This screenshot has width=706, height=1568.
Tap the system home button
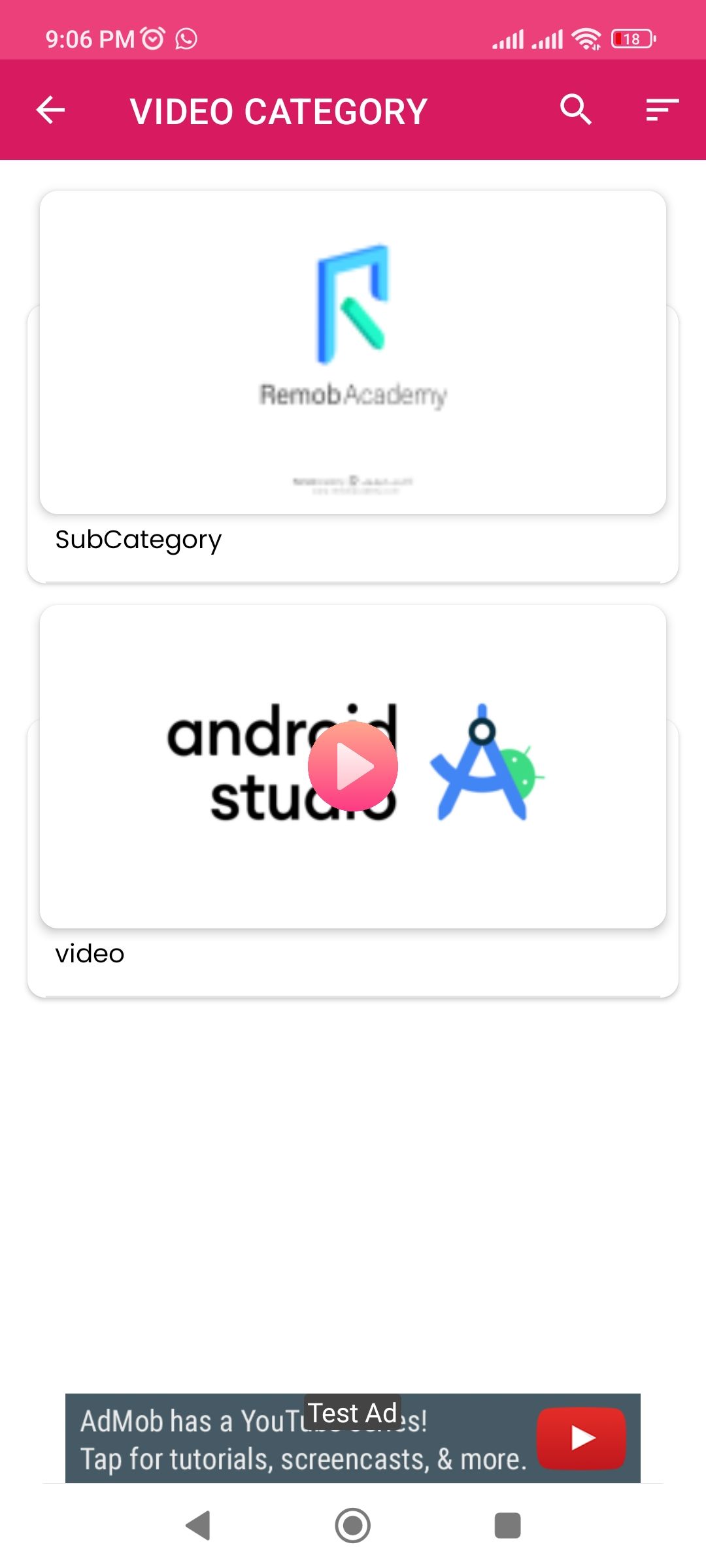(353, 1526)
